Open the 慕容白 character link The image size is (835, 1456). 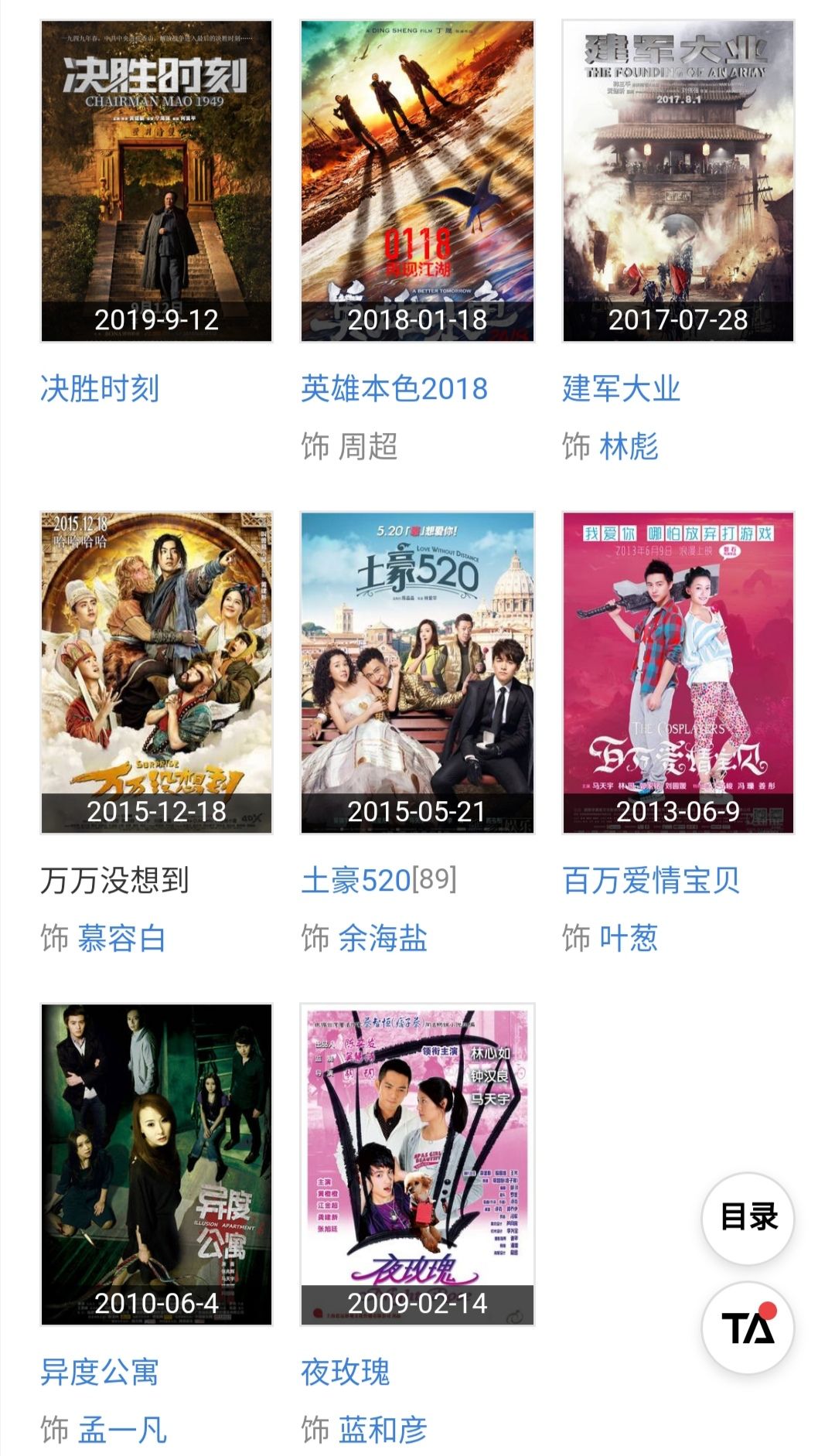pos(121,938)
